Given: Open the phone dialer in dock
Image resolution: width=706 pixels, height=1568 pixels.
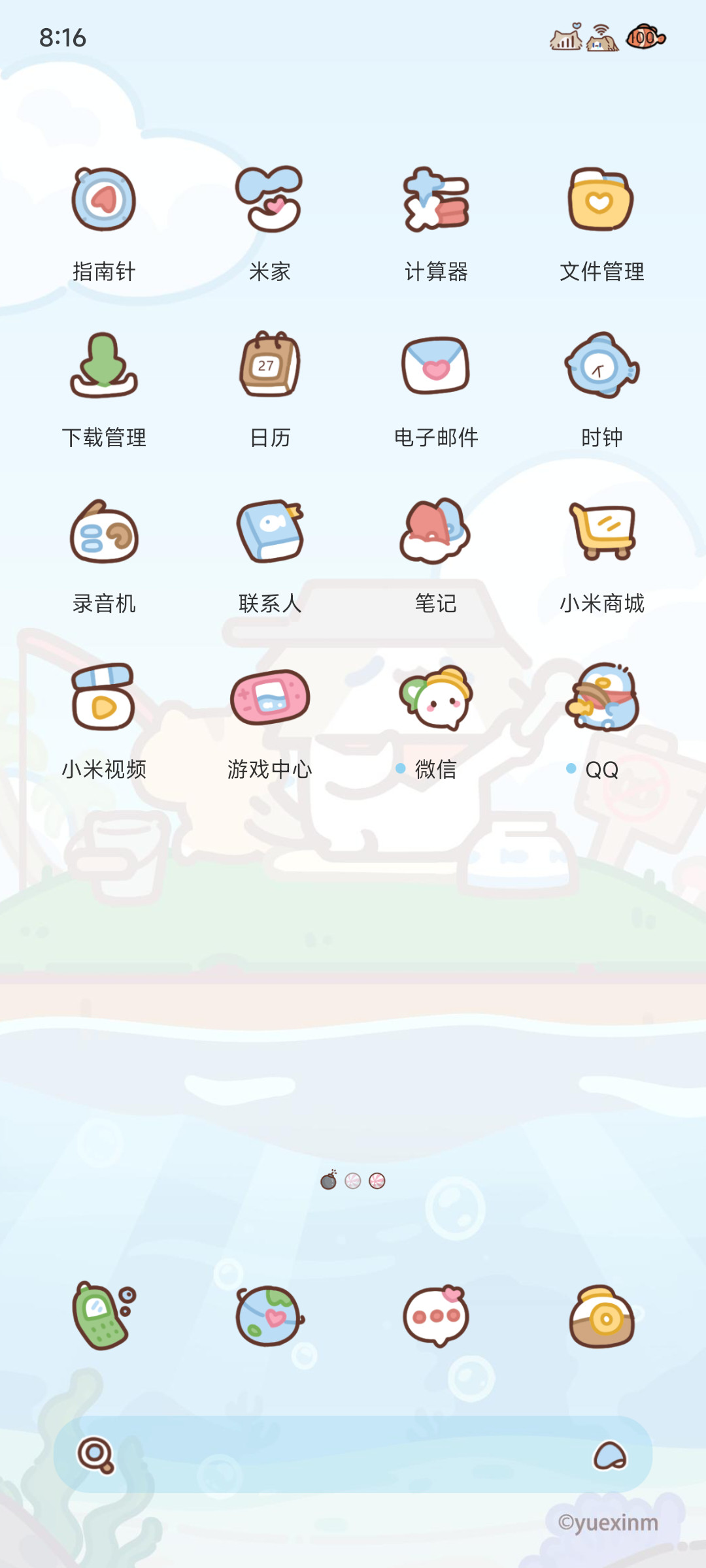Looking at the screenshot, I should [x=104, y=1316].
